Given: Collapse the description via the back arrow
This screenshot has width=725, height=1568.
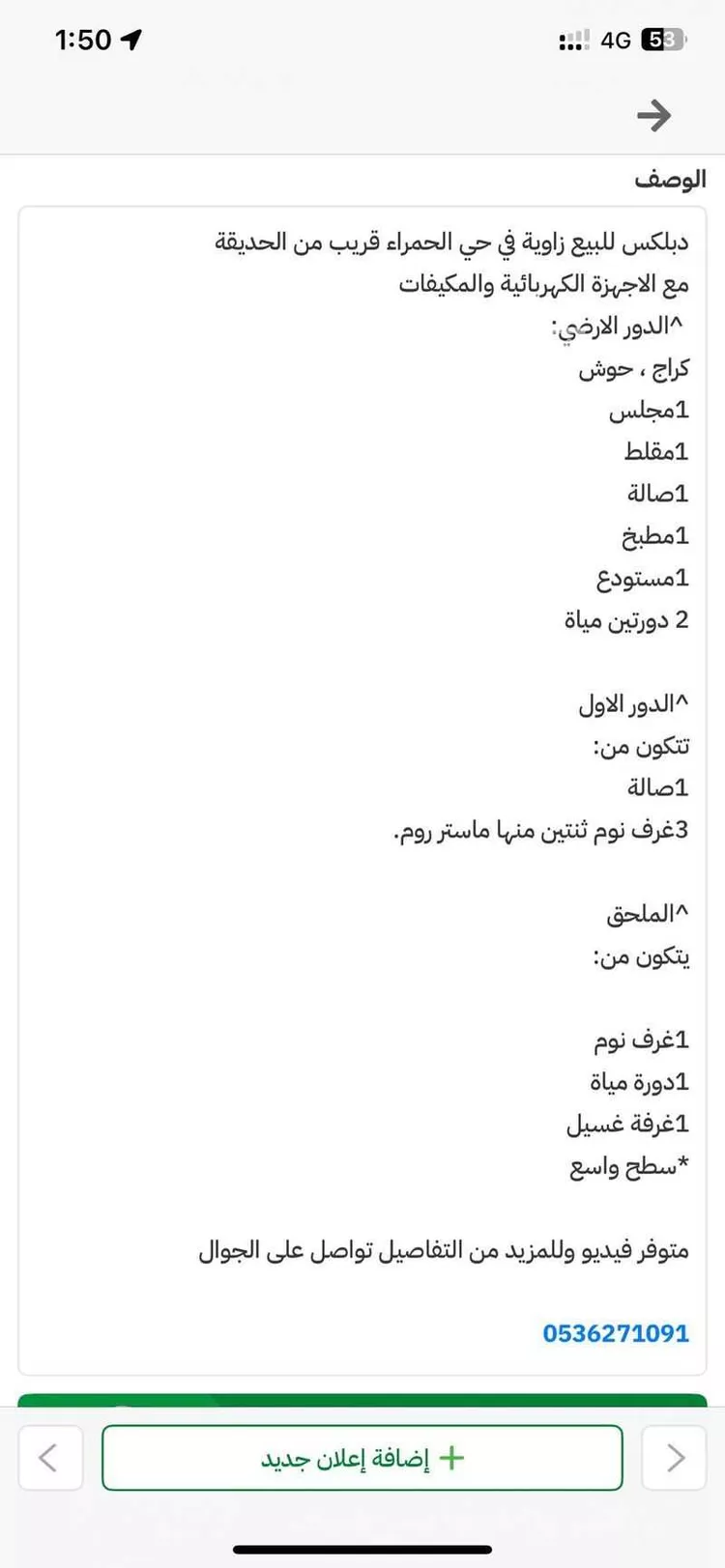Looking at the screenshot, I should point(655,115).
